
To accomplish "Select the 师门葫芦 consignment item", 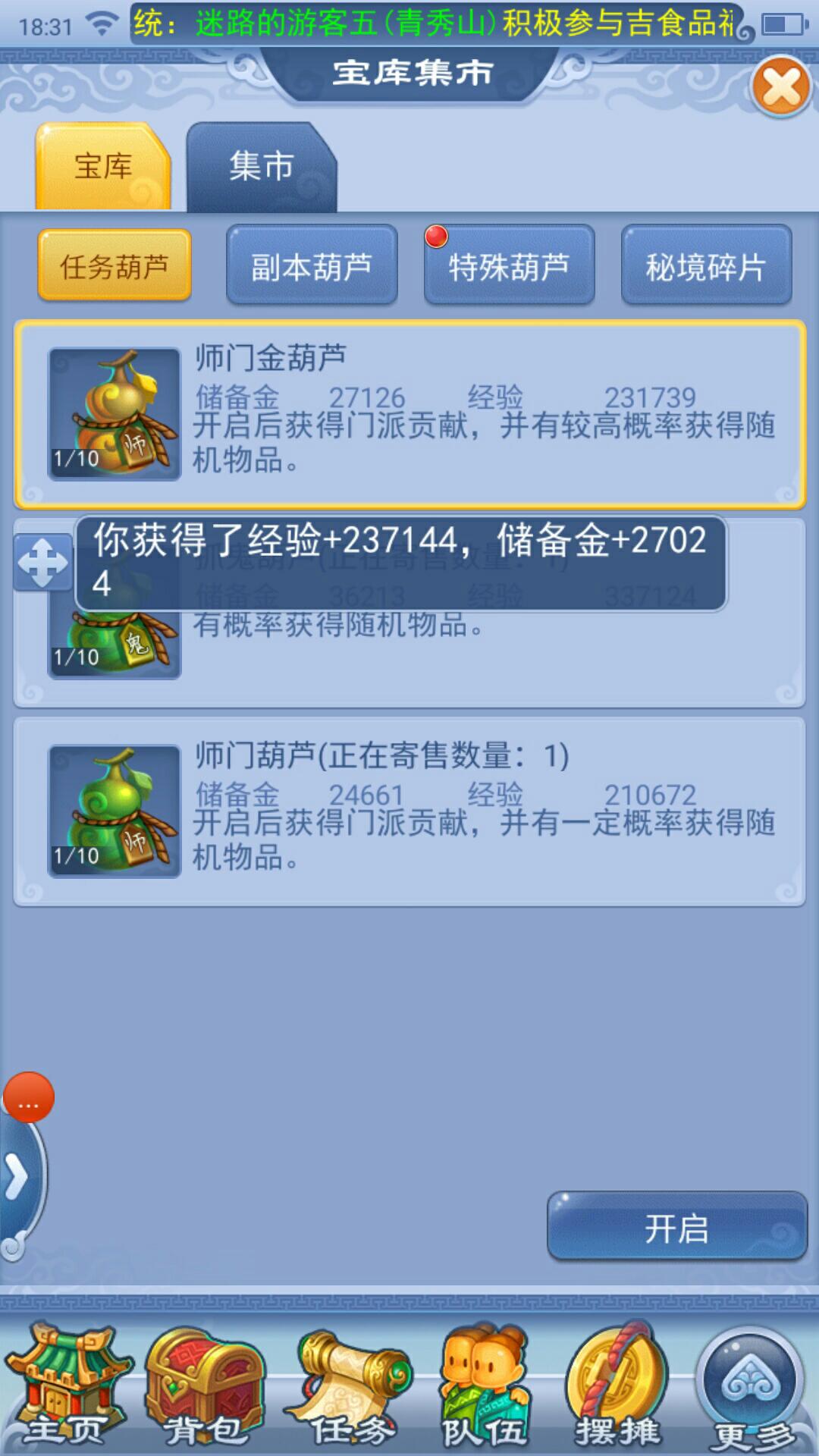I will (x=409, y=811).
